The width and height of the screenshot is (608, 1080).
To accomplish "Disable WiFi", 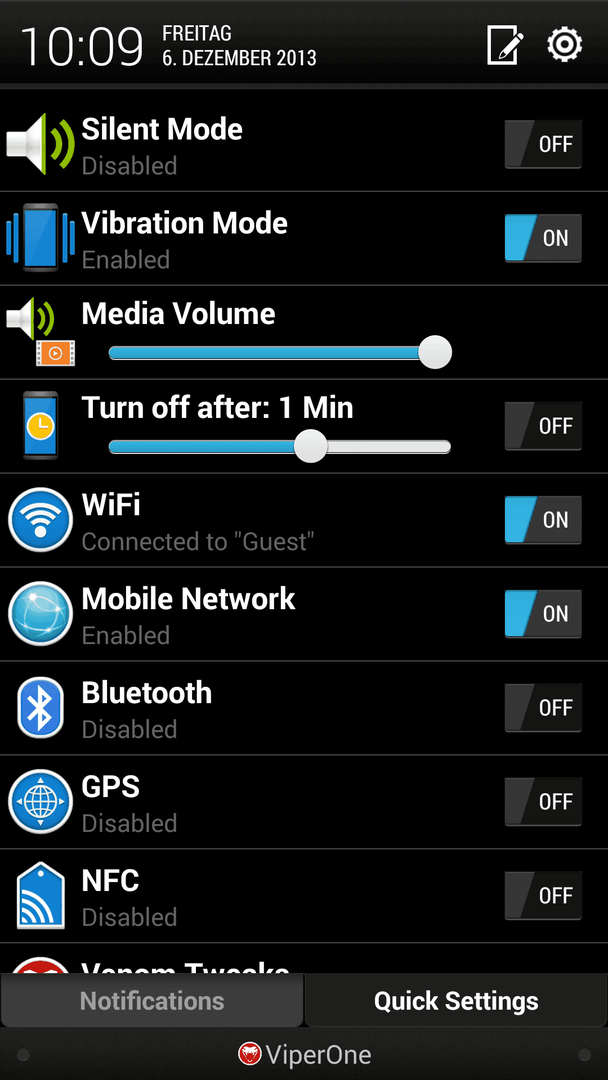I will (543, 520).
